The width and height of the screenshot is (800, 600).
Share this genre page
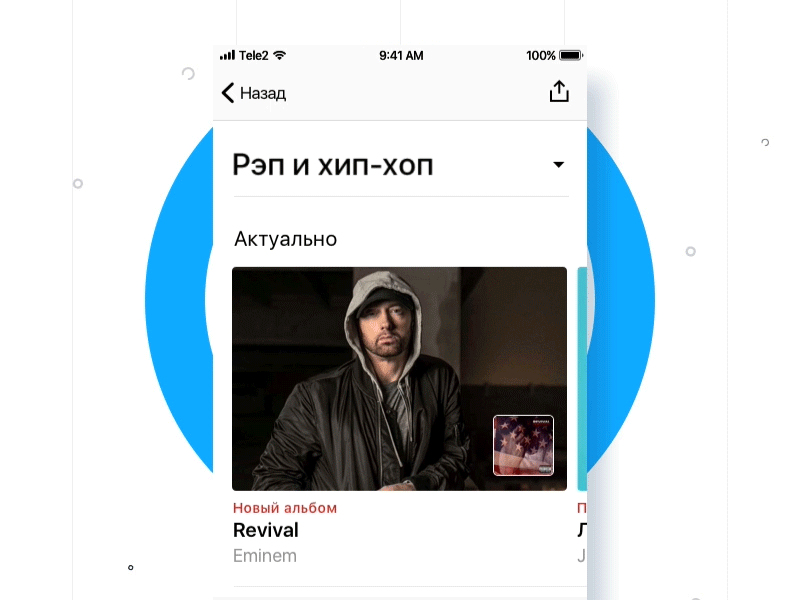(x=559, y=92)
